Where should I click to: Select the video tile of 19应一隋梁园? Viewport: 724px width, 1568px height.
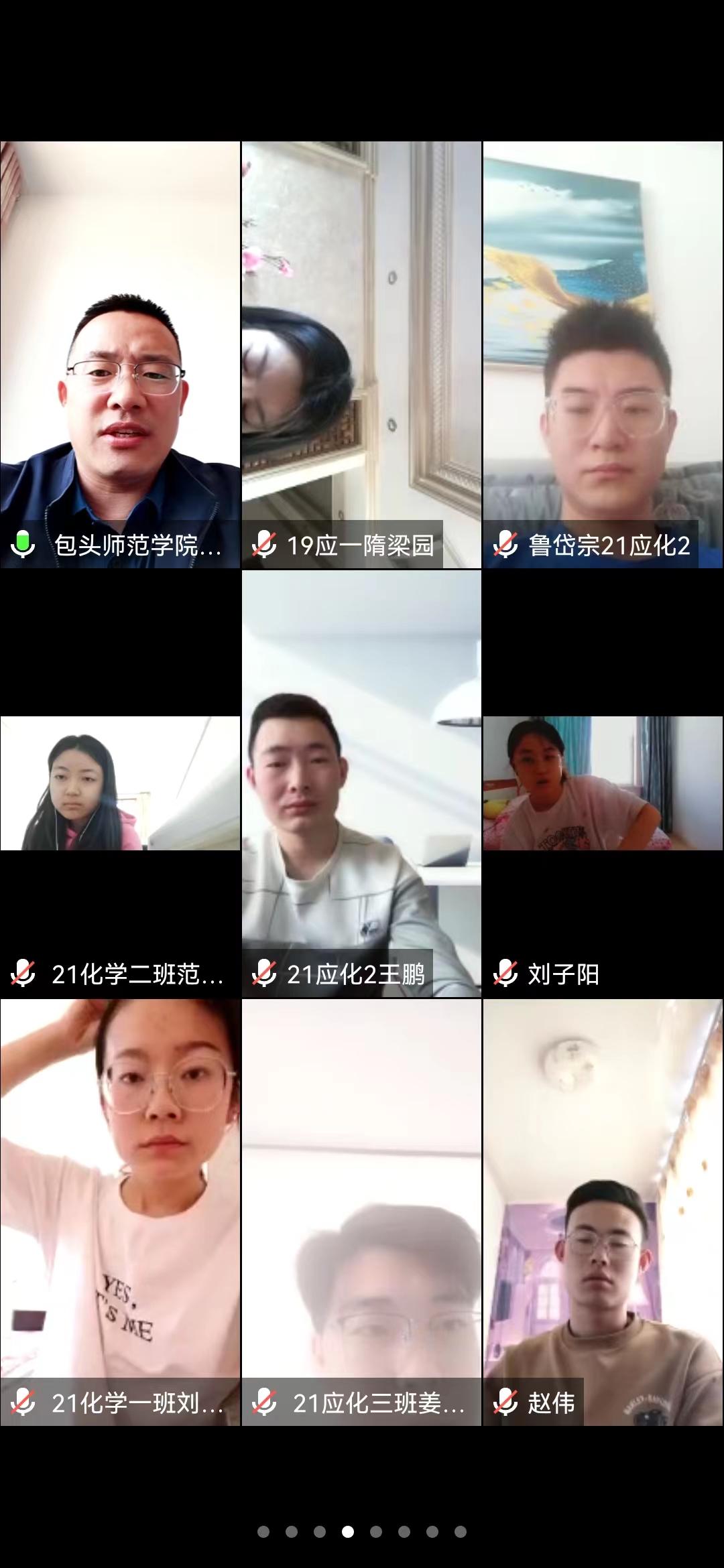[x=361, y=355]
